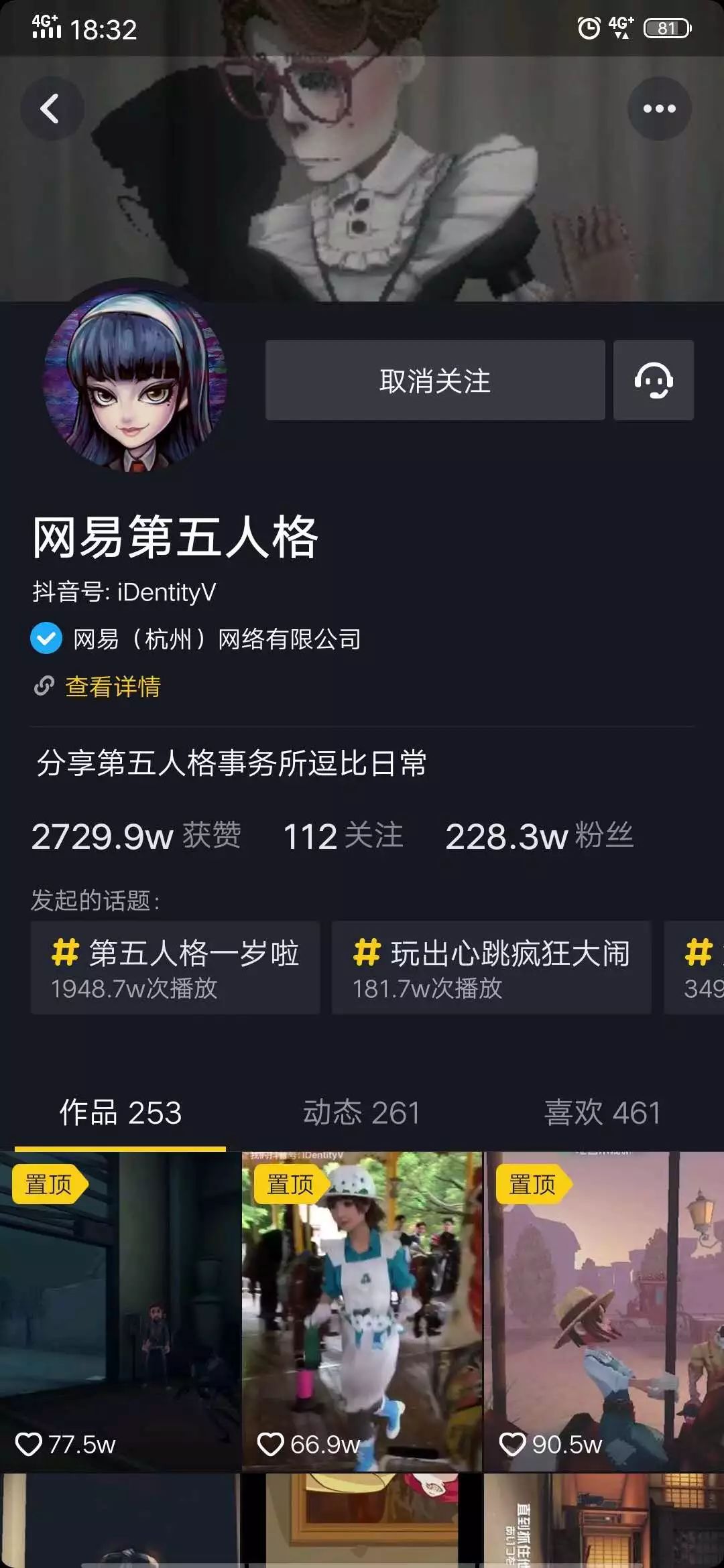Open topic 玩出心跳疯狂大闹
Viewport: 724px width, 1568px height.
point(491,967)
